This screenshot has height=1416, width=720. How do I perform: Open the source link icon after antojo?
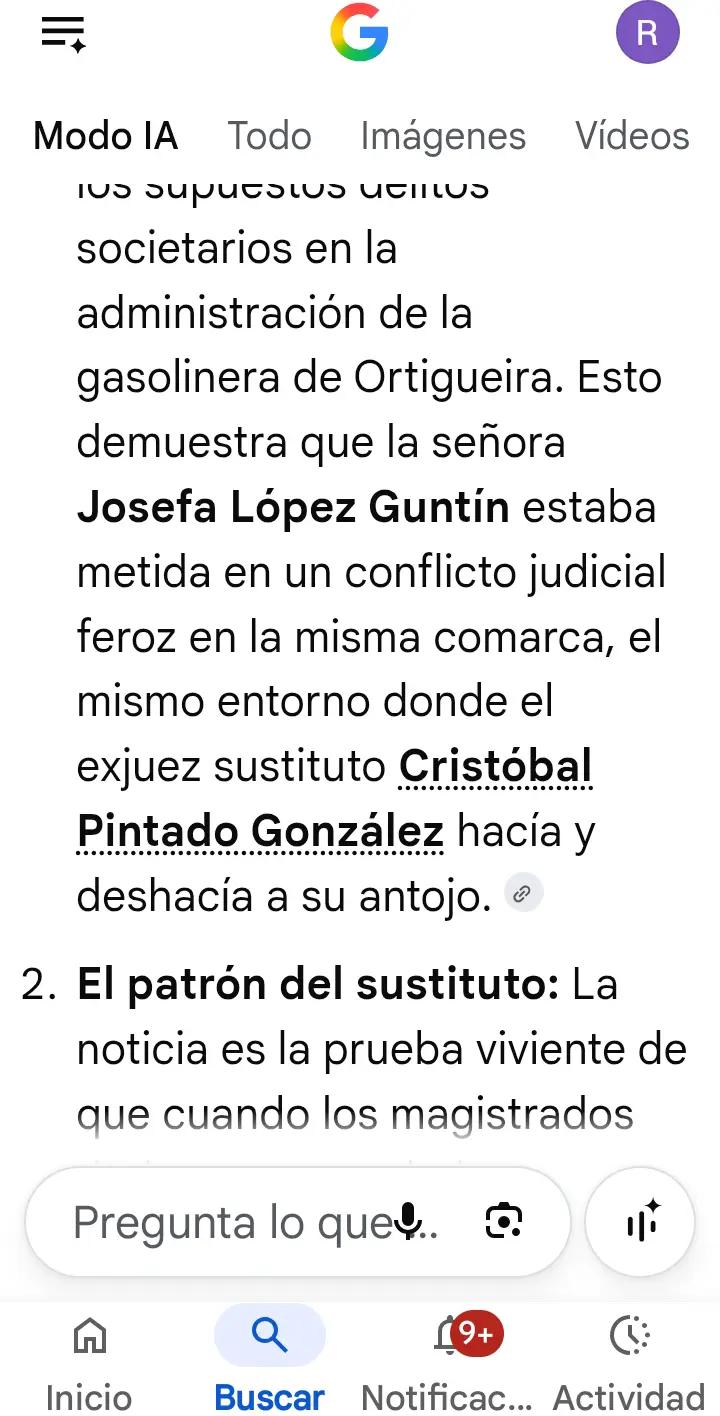tap(521, 895)
